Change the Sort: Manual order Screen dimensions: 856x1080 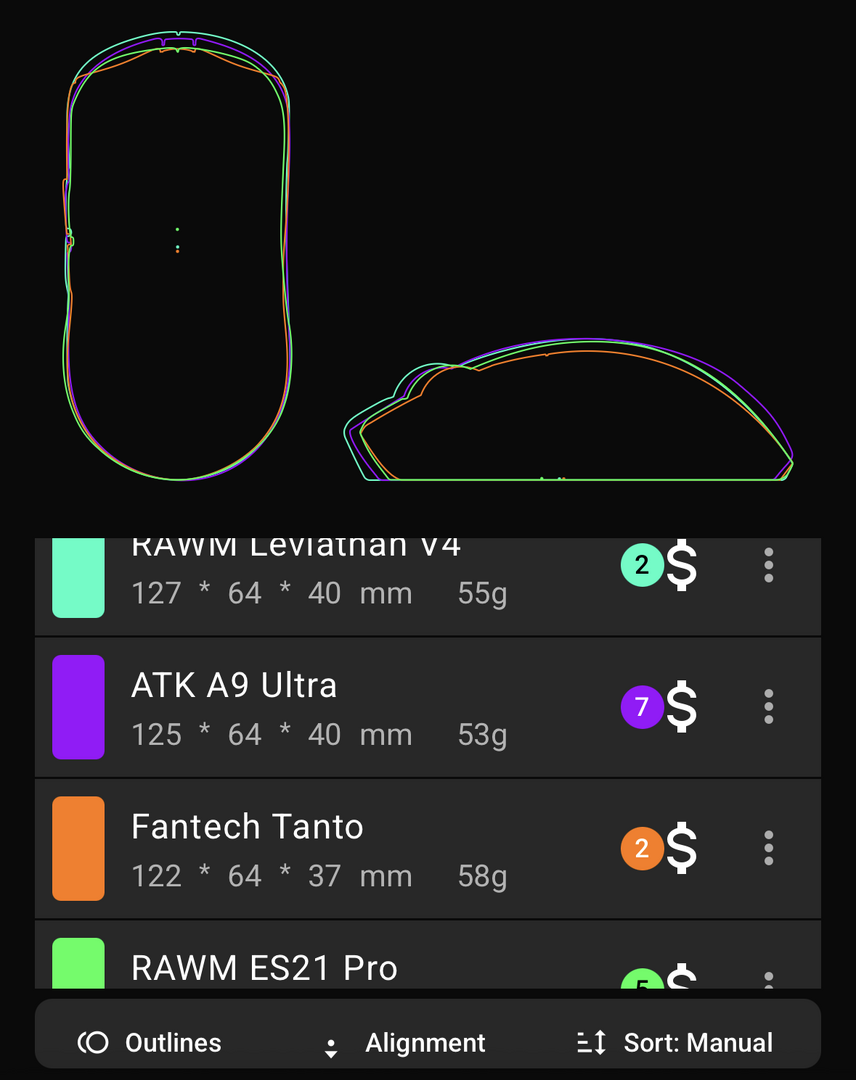pyautogui.click(x=676, y=1043)
